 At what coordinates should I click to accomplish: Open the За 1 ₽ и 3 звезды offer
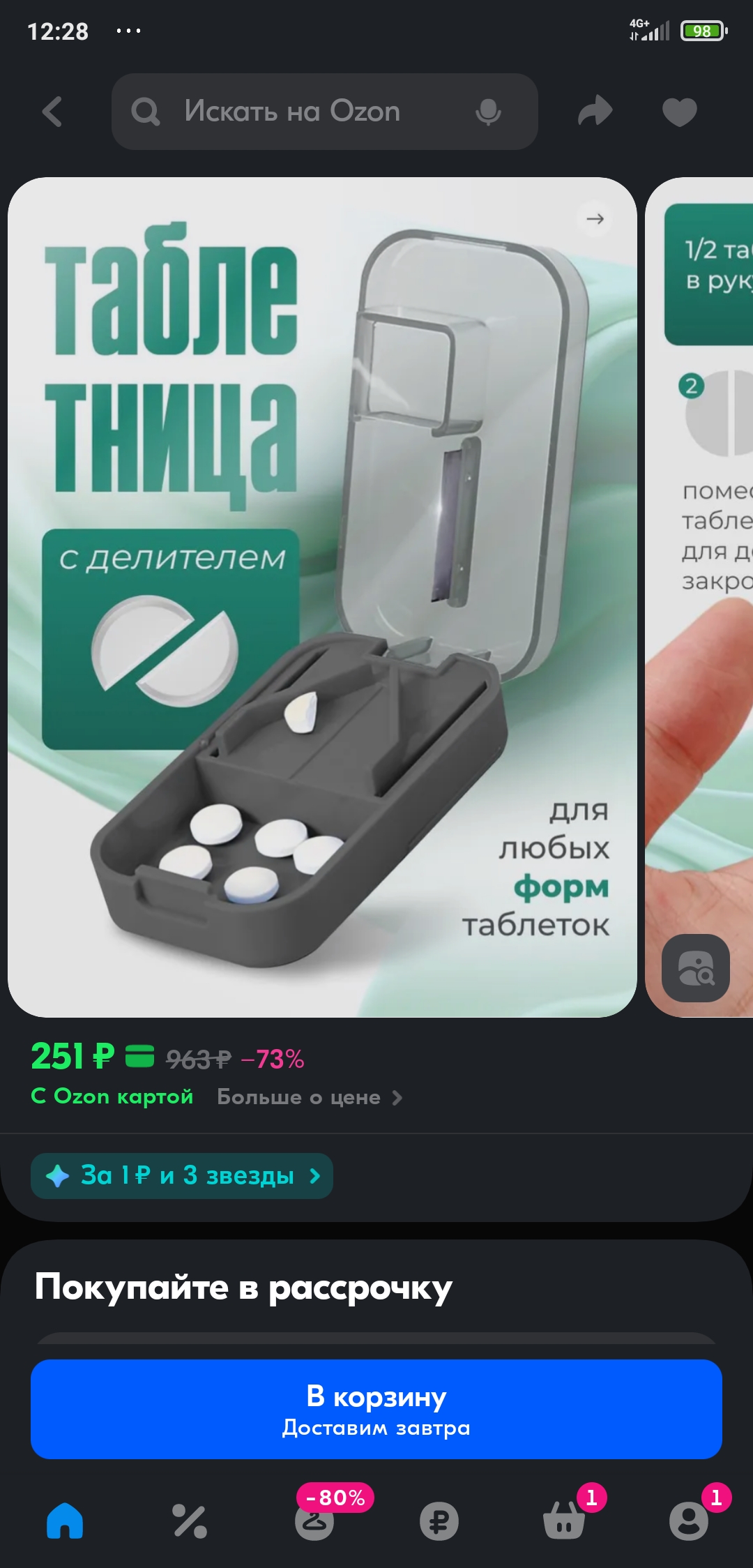182,1176
